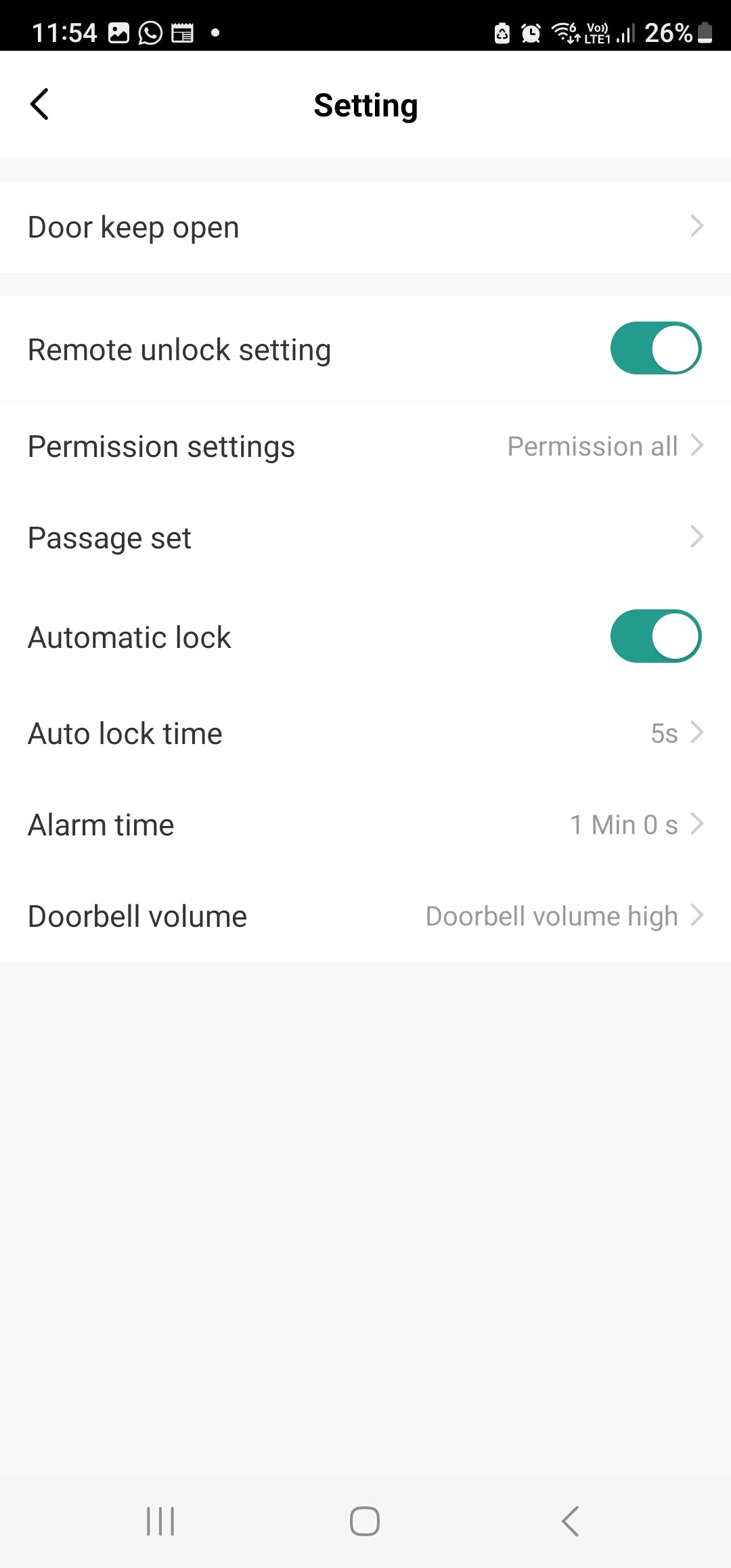This screenshot has height=1568, width=731.
Task: Disable the Remote unlock setting switch
Action: tap(655, 348)
